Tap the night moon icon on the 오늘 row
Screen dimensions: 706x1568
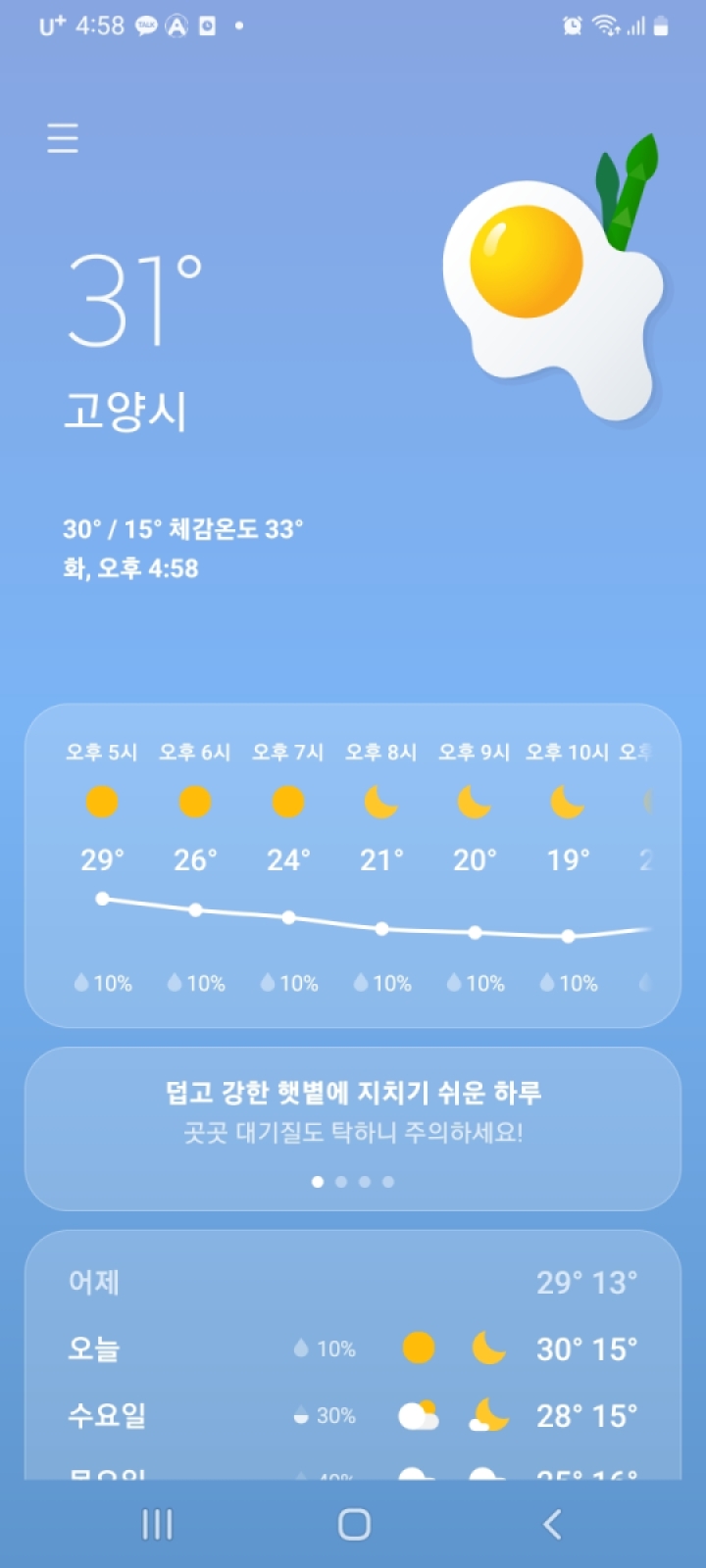point(487,1347)
